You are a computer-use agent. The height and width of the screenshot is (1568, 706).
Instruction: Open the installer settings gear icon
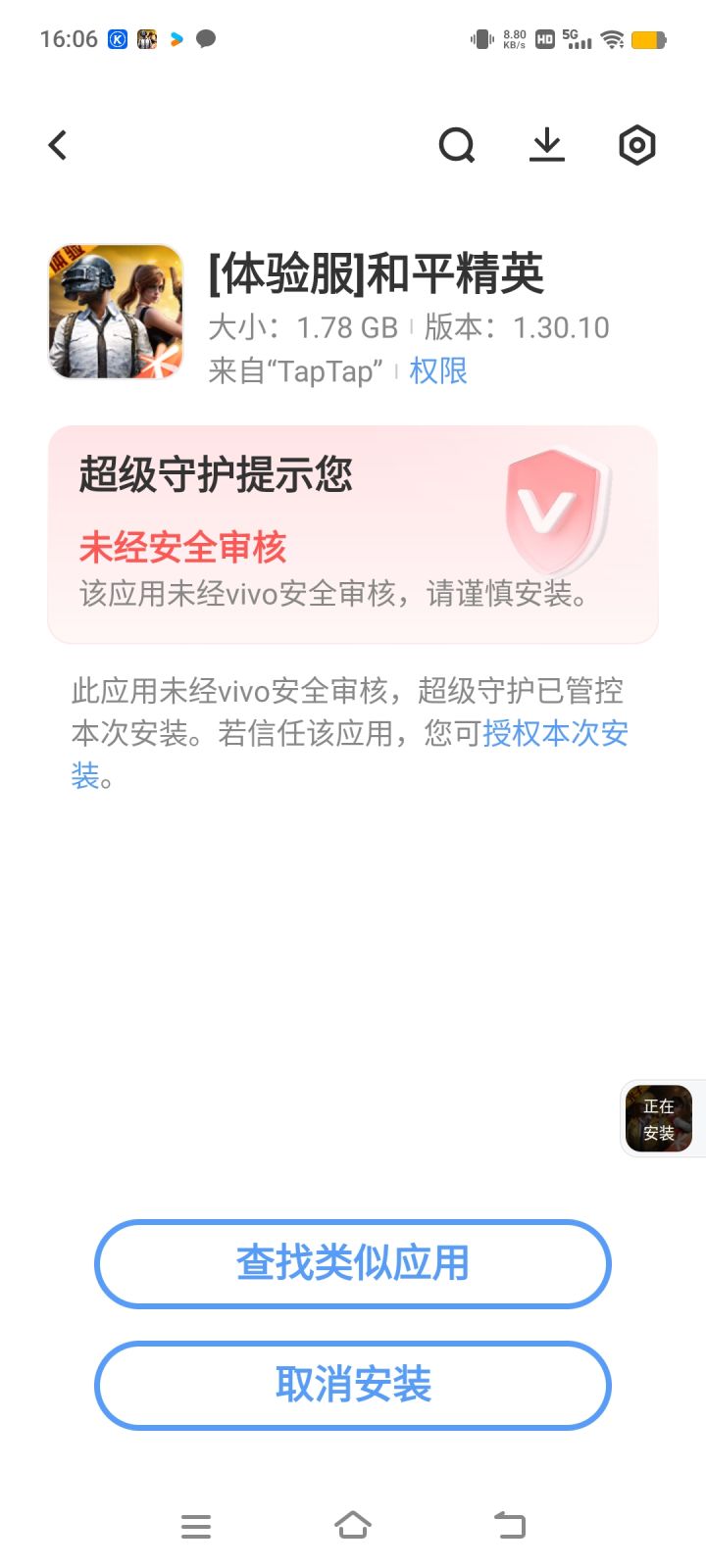pyautogui.click(x=636, y=144)
